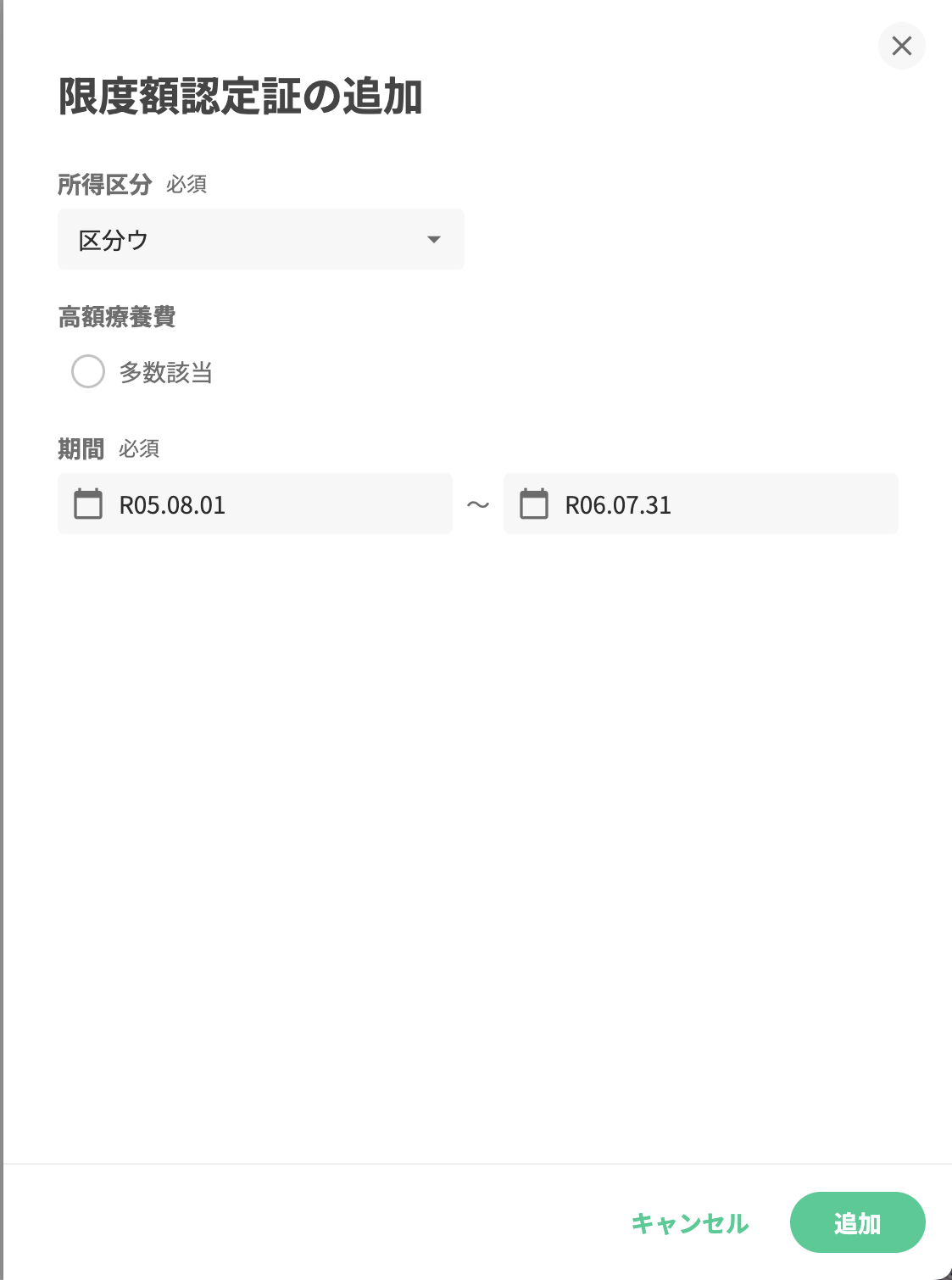The width and height of the screenshot is (952, 1280).
Task: Close the 限度額認定証の追加 dialog
Action: pos(901,46)
